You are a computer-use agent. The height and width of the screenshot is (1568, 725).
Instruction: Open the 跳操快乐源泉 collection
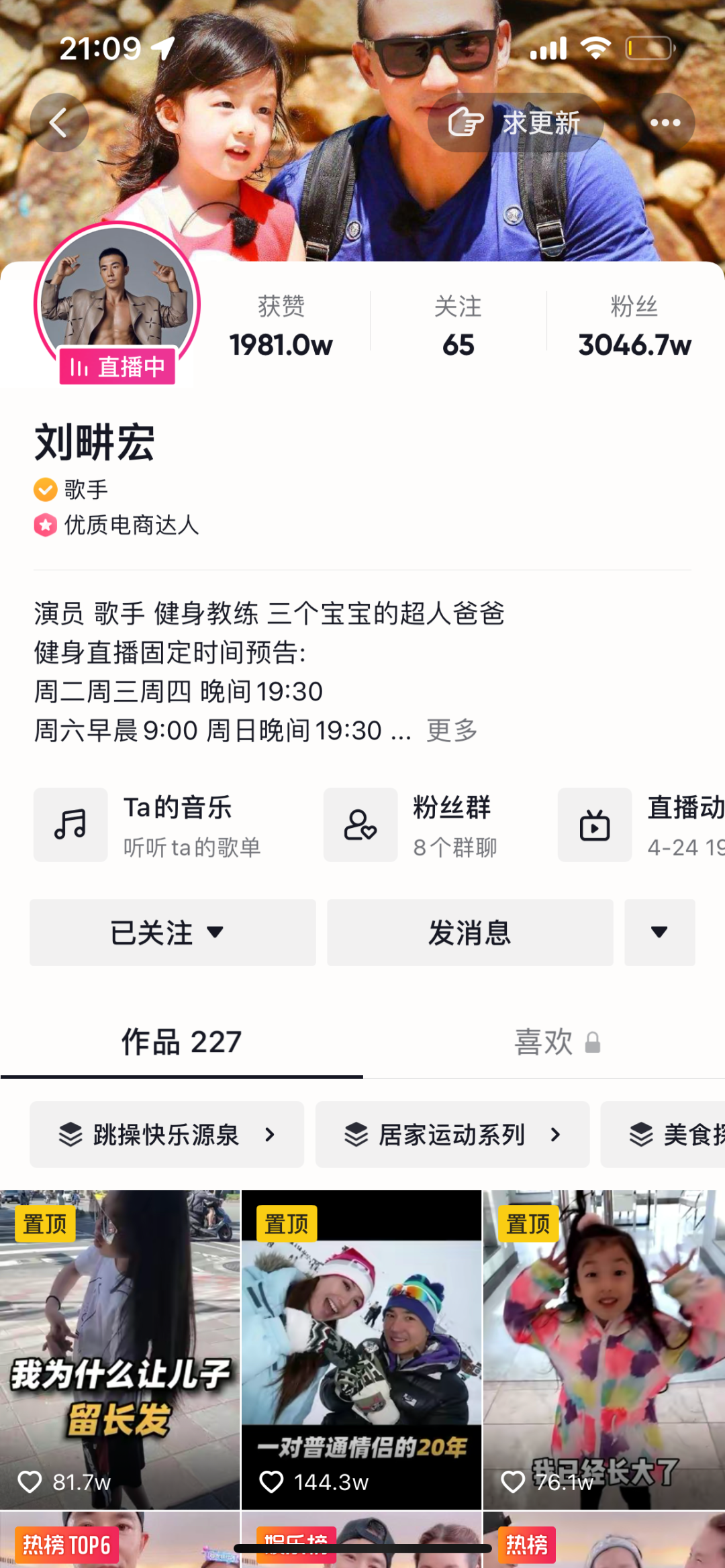click(x=166, y=1135)
